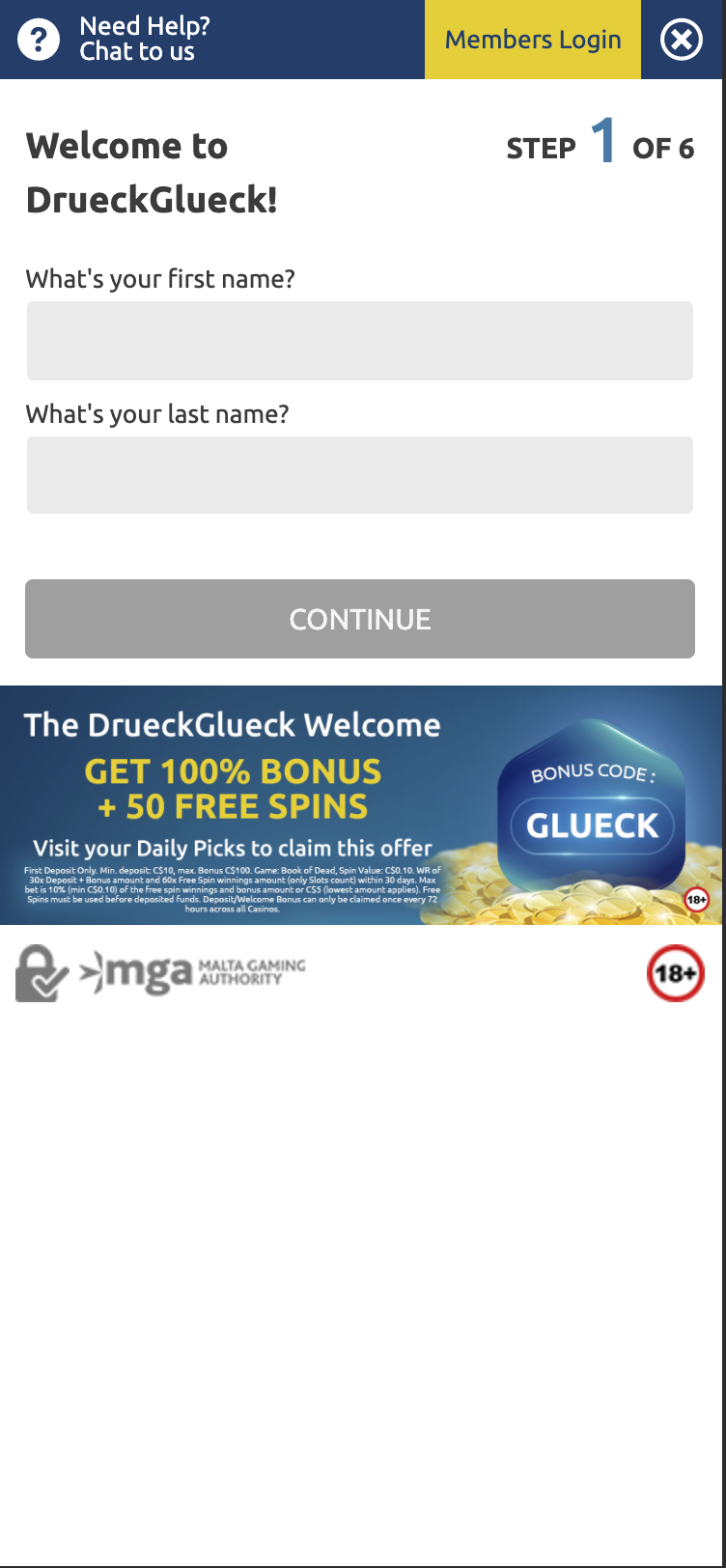
Task: Focus the first name field
Action: click(360, 341)
